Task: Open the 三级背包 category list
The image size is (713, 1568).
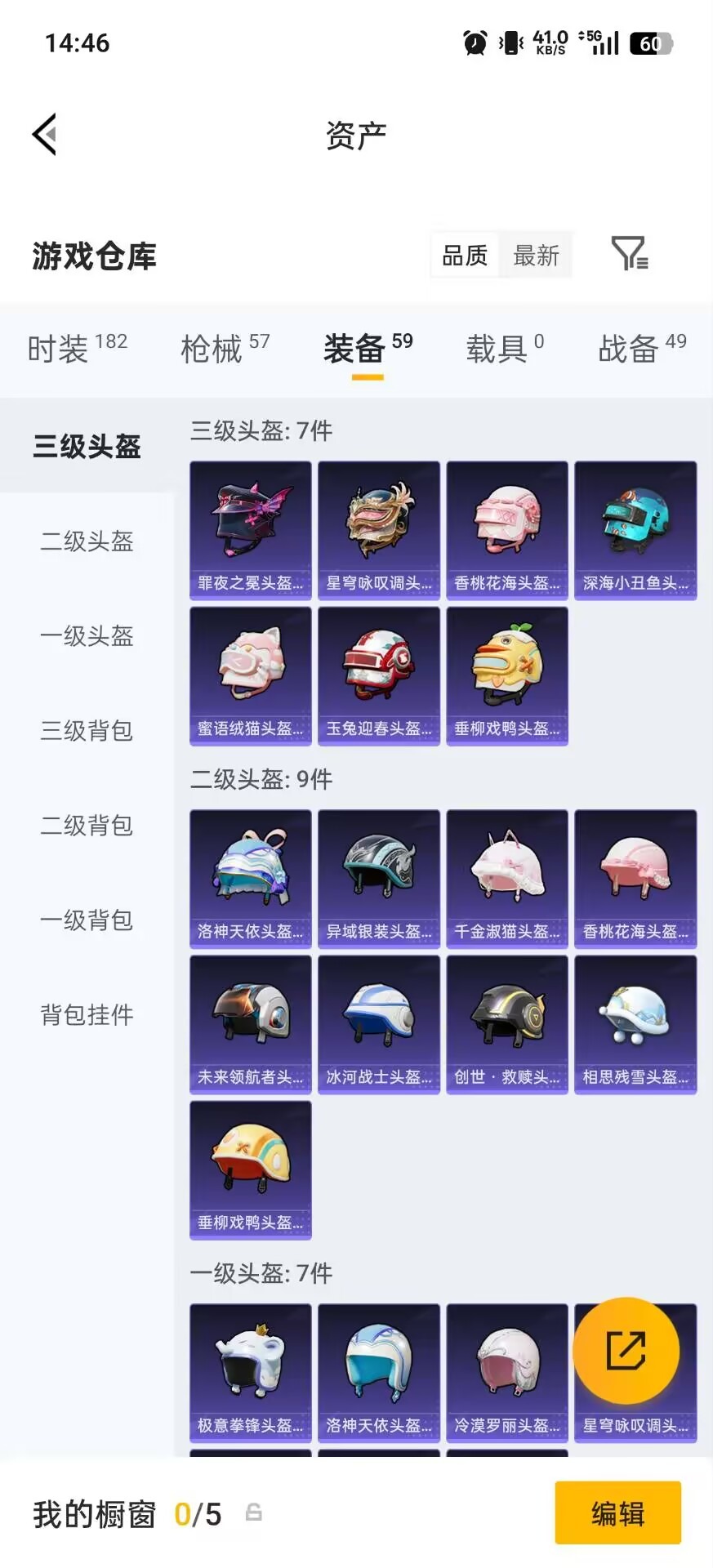Action: pos(87,732)
